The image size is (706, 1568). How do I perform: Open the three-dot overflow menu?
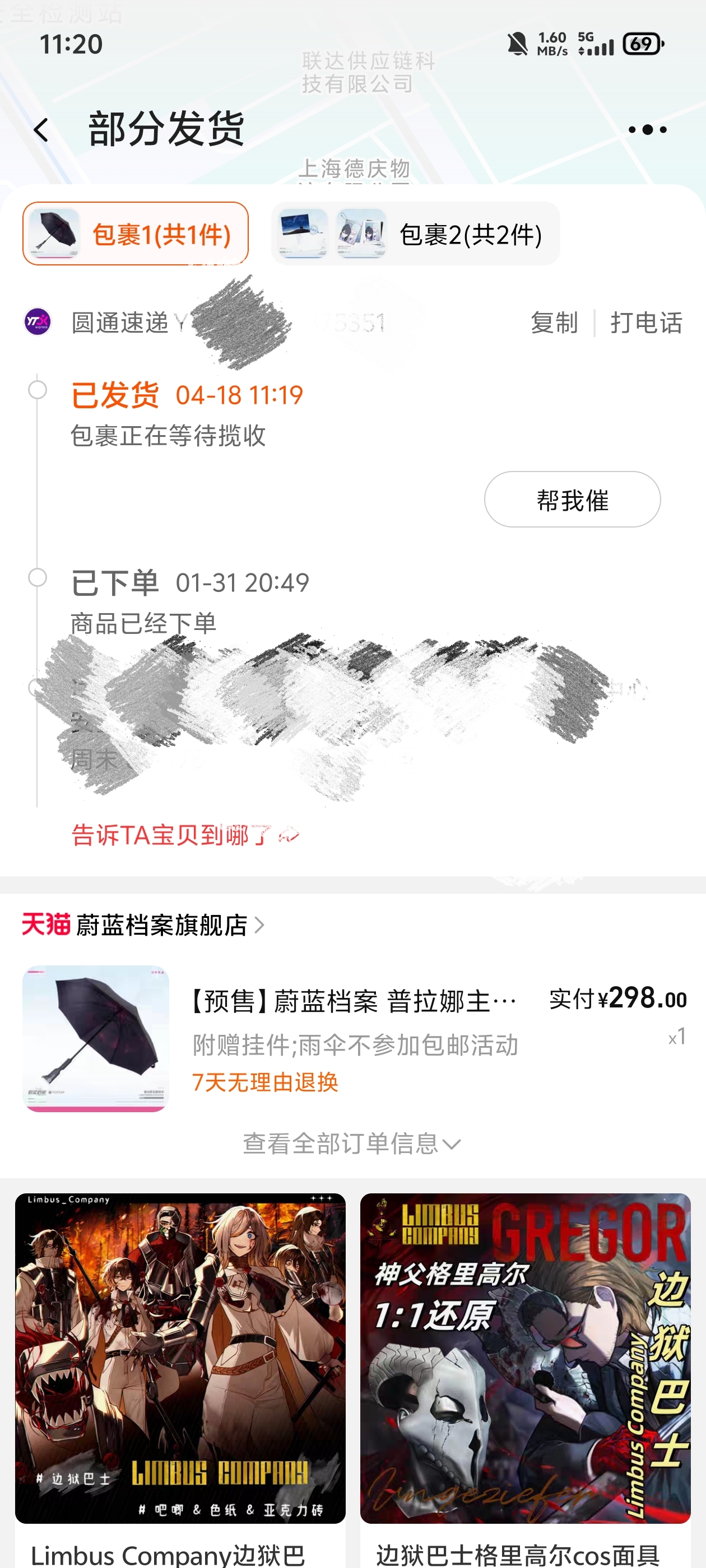pos(647,130)
